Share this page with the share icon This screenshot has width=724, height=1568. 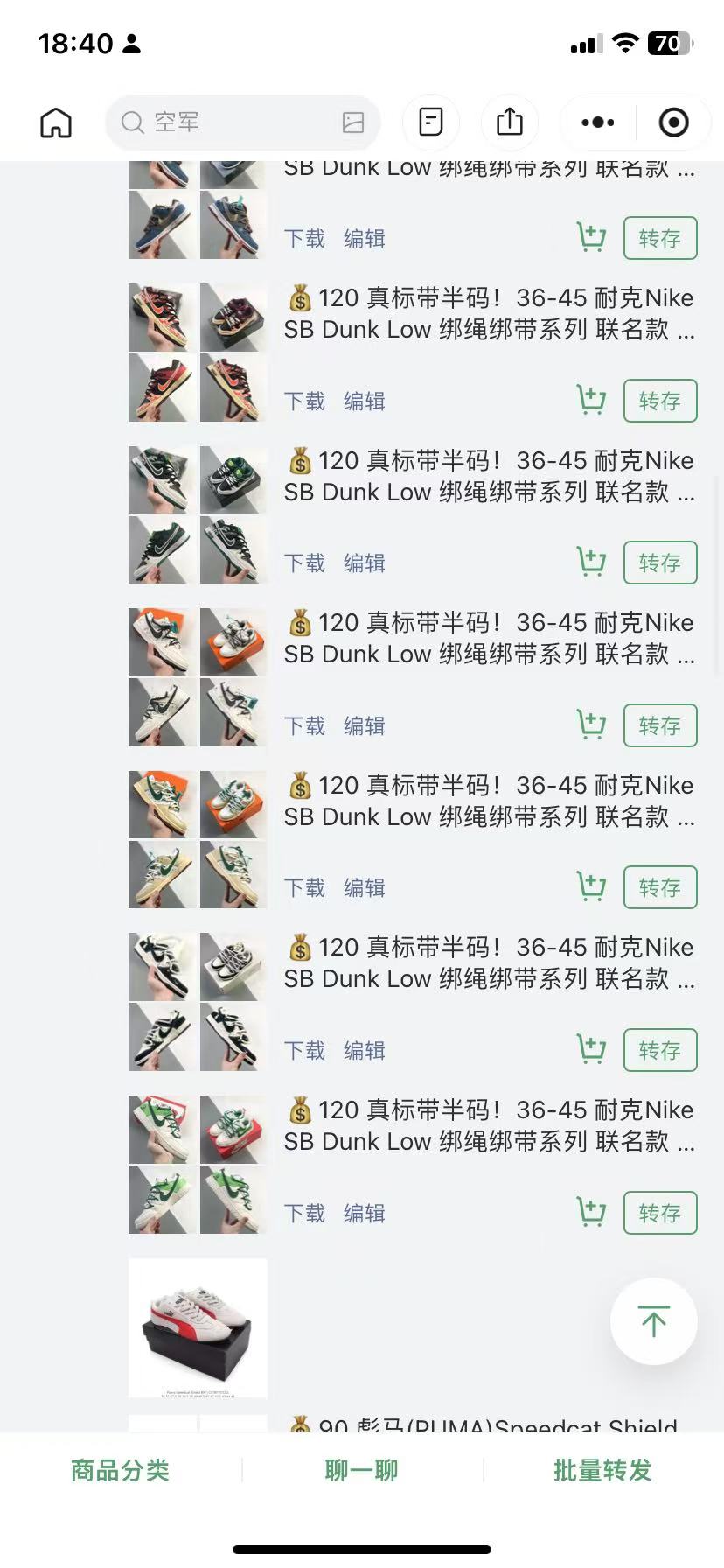tap(510, 122)
